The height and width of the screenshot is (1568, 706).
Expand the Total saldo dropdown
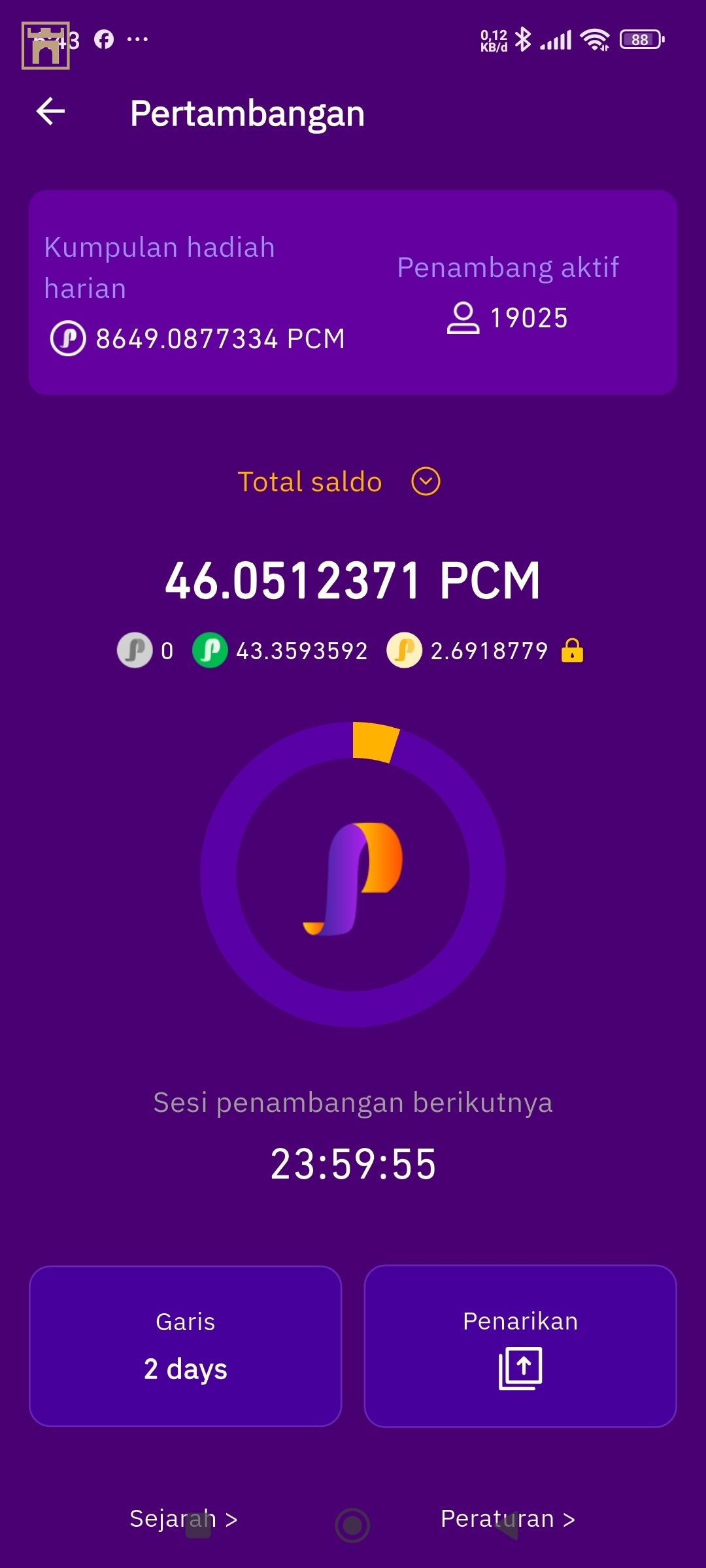pyautogui.click(x=426, y=482)
